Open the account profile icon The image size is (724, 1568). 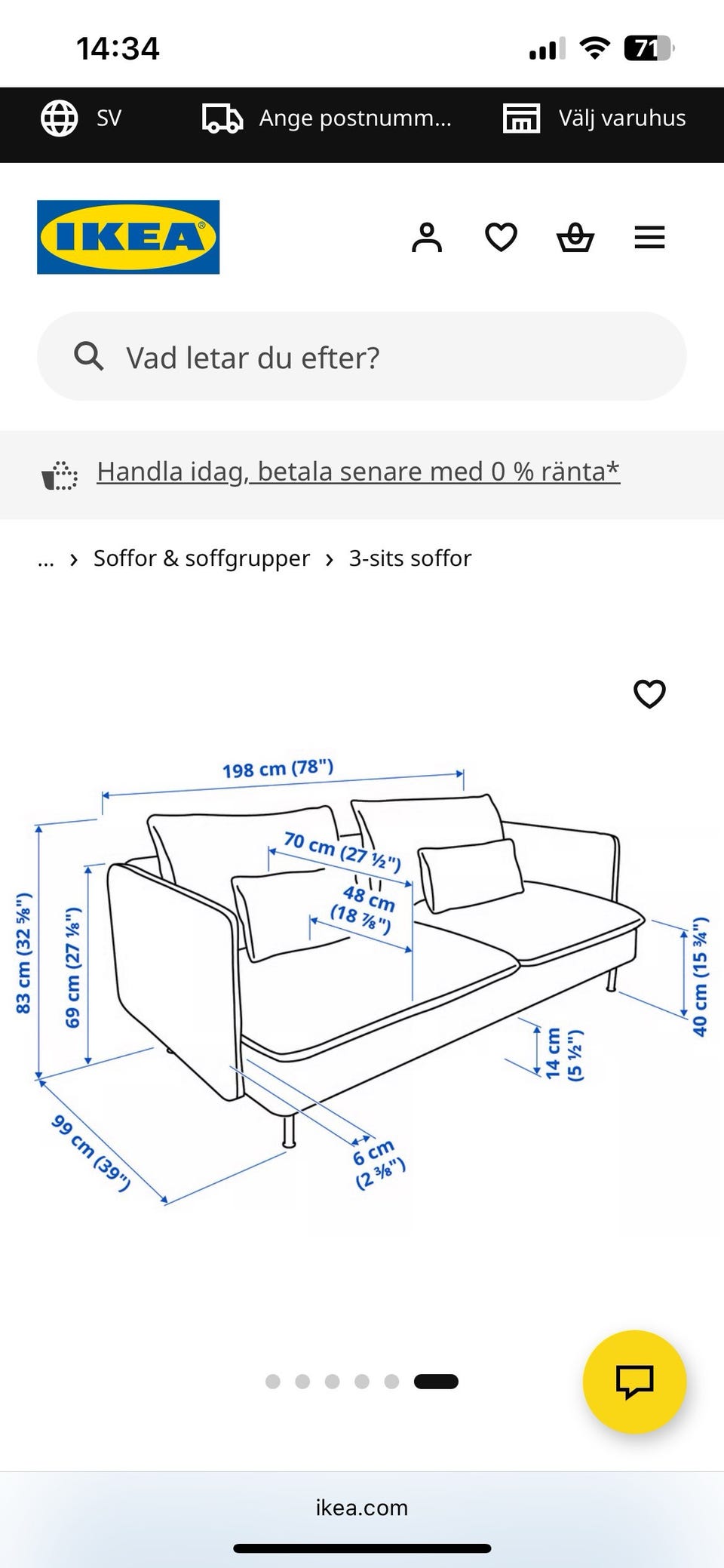(427, 238)
